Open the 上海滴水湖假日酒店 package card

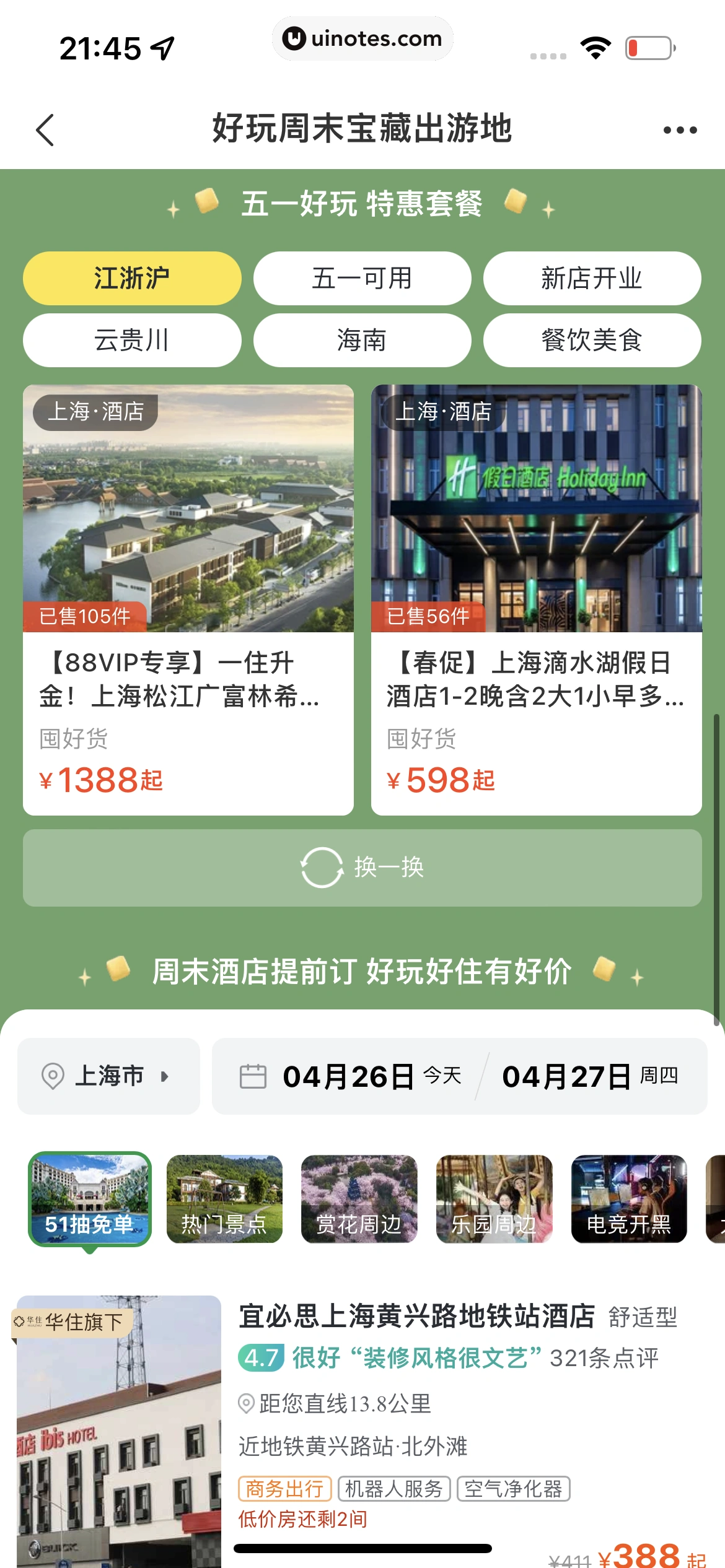point(536,599)
